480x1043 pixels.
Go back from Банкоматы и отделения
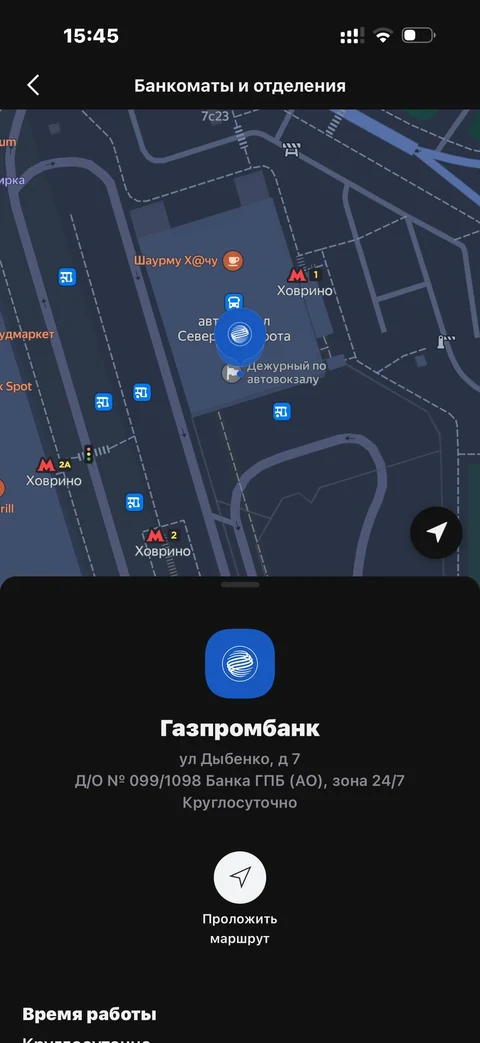tap(33, 85)
